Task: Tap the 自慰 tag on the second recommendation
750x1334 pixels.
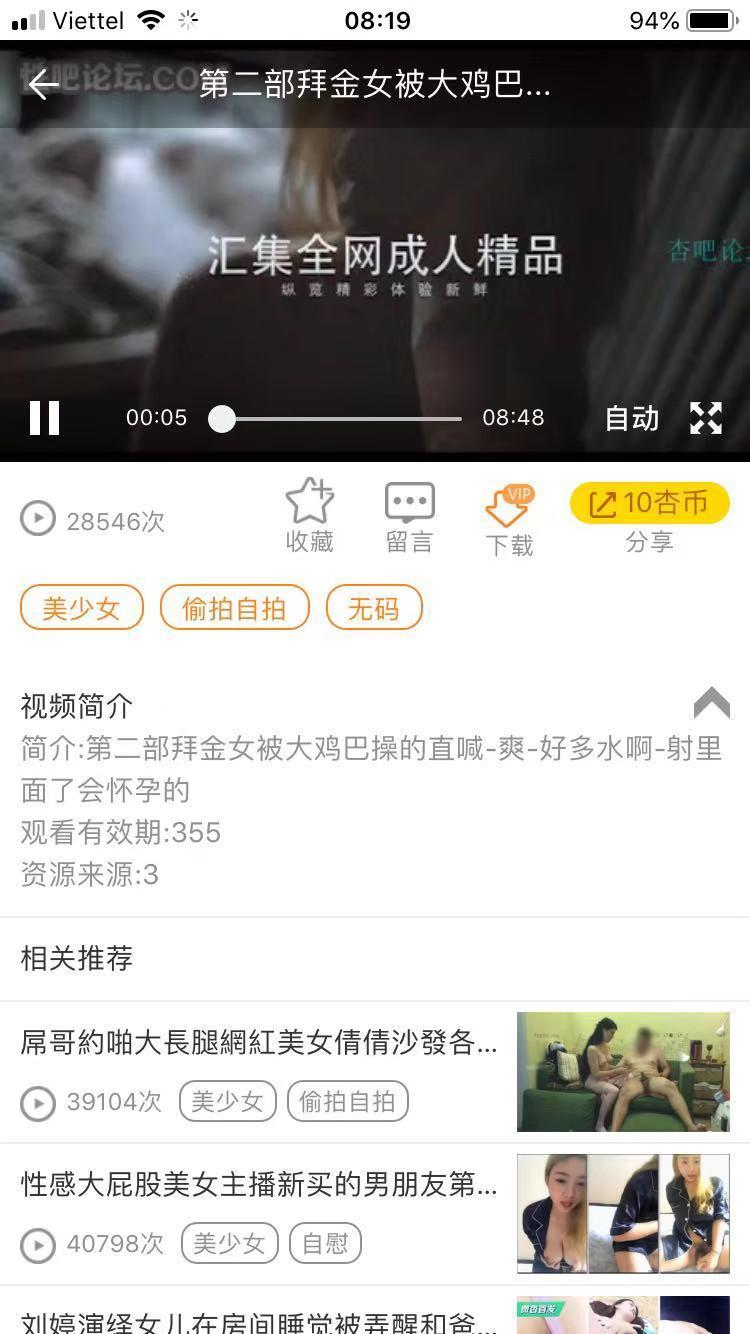Action: pyautogui.click(x=325, y=1243)
